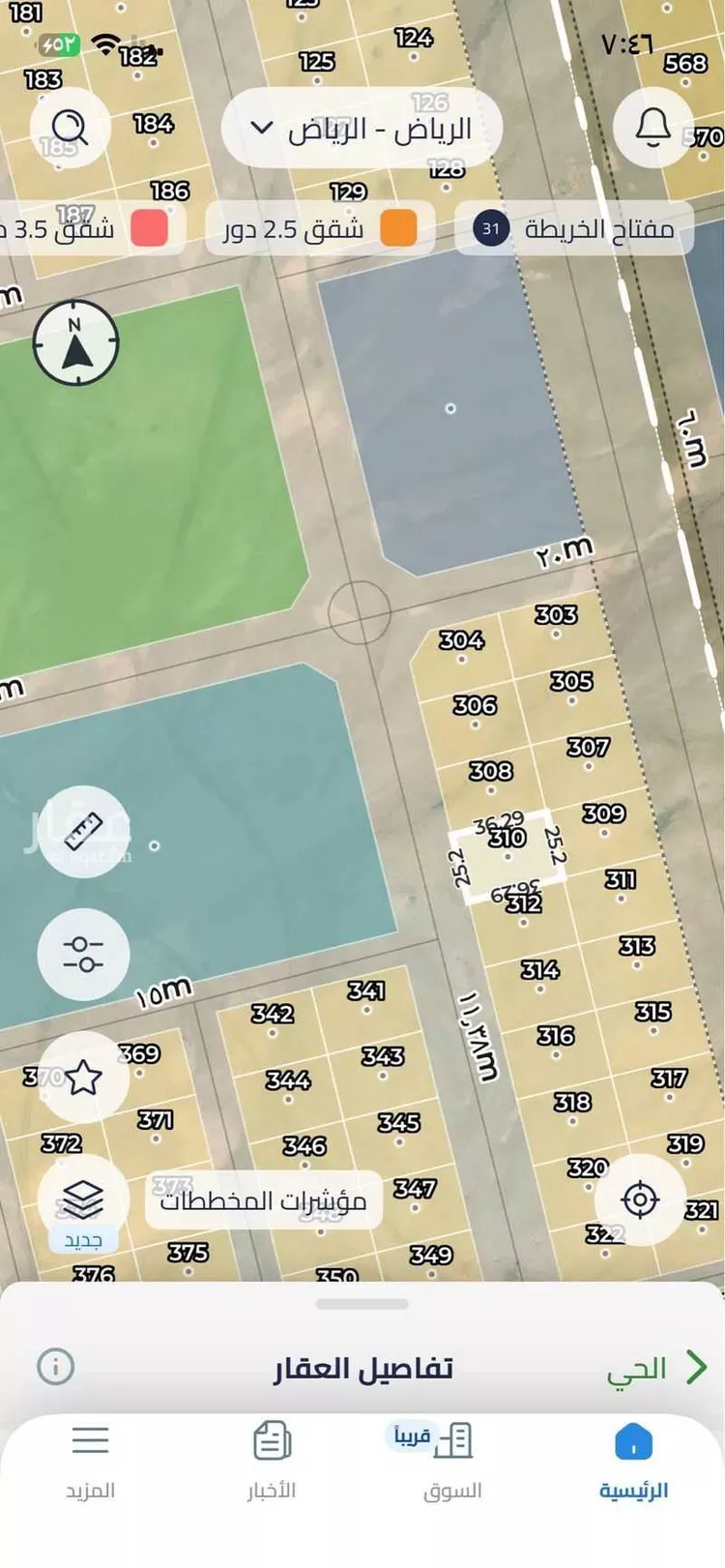Open مفتاح الخريطة map legend chip

[x=574, y=229]
